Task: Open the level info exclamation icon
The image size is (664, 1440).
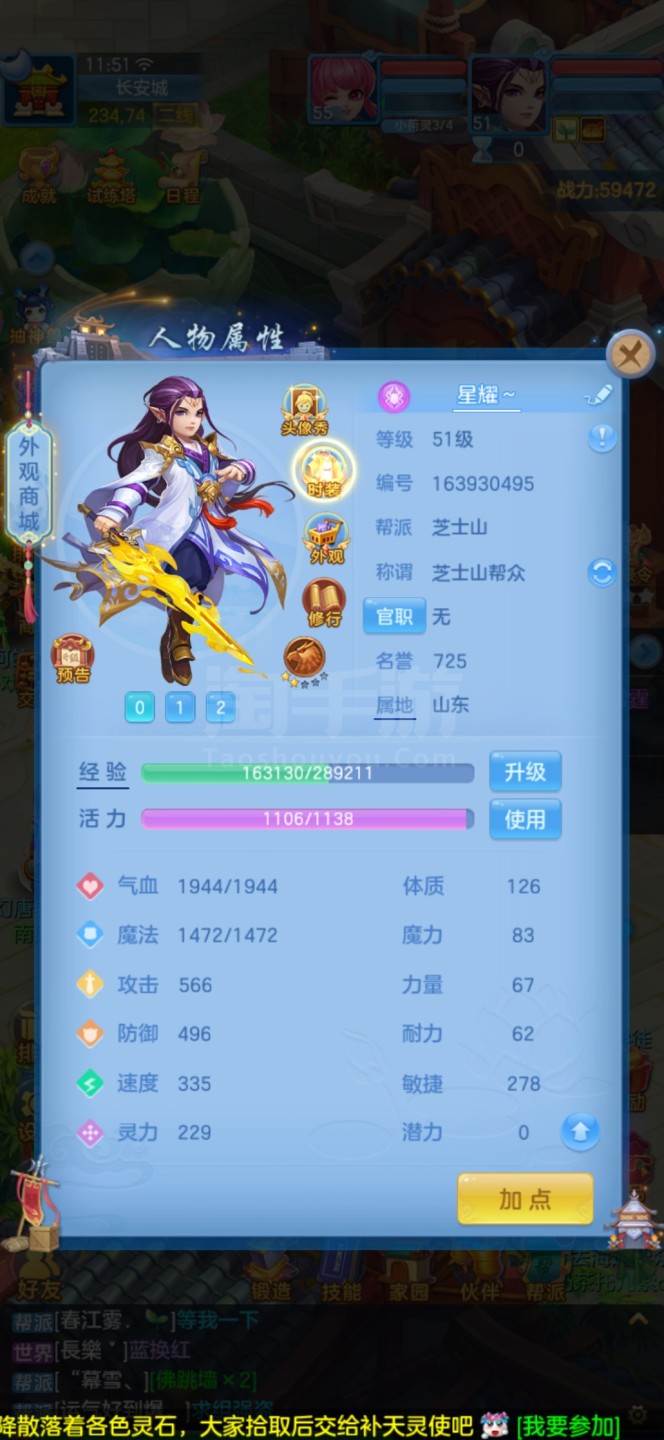Action: [602, 438]
